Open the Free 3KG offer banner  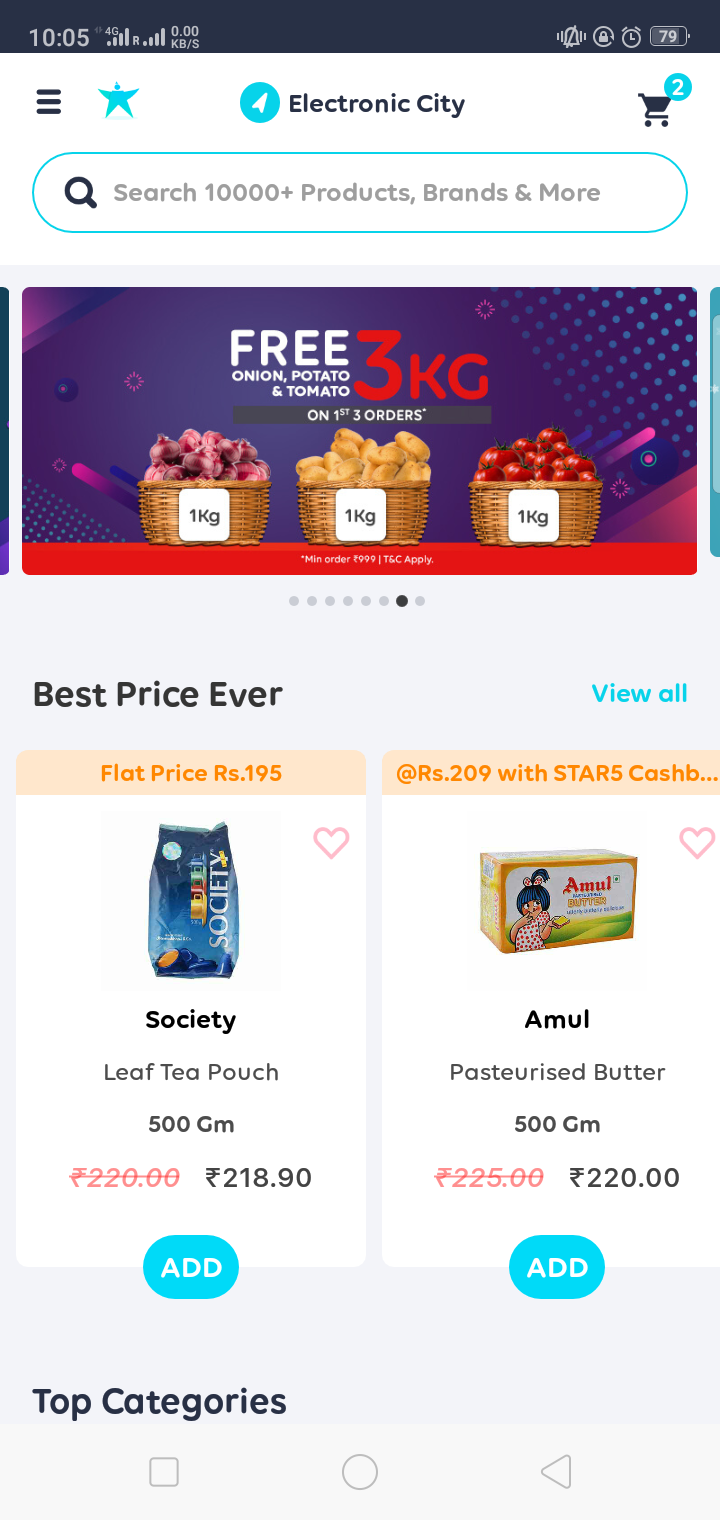(359, 431)
